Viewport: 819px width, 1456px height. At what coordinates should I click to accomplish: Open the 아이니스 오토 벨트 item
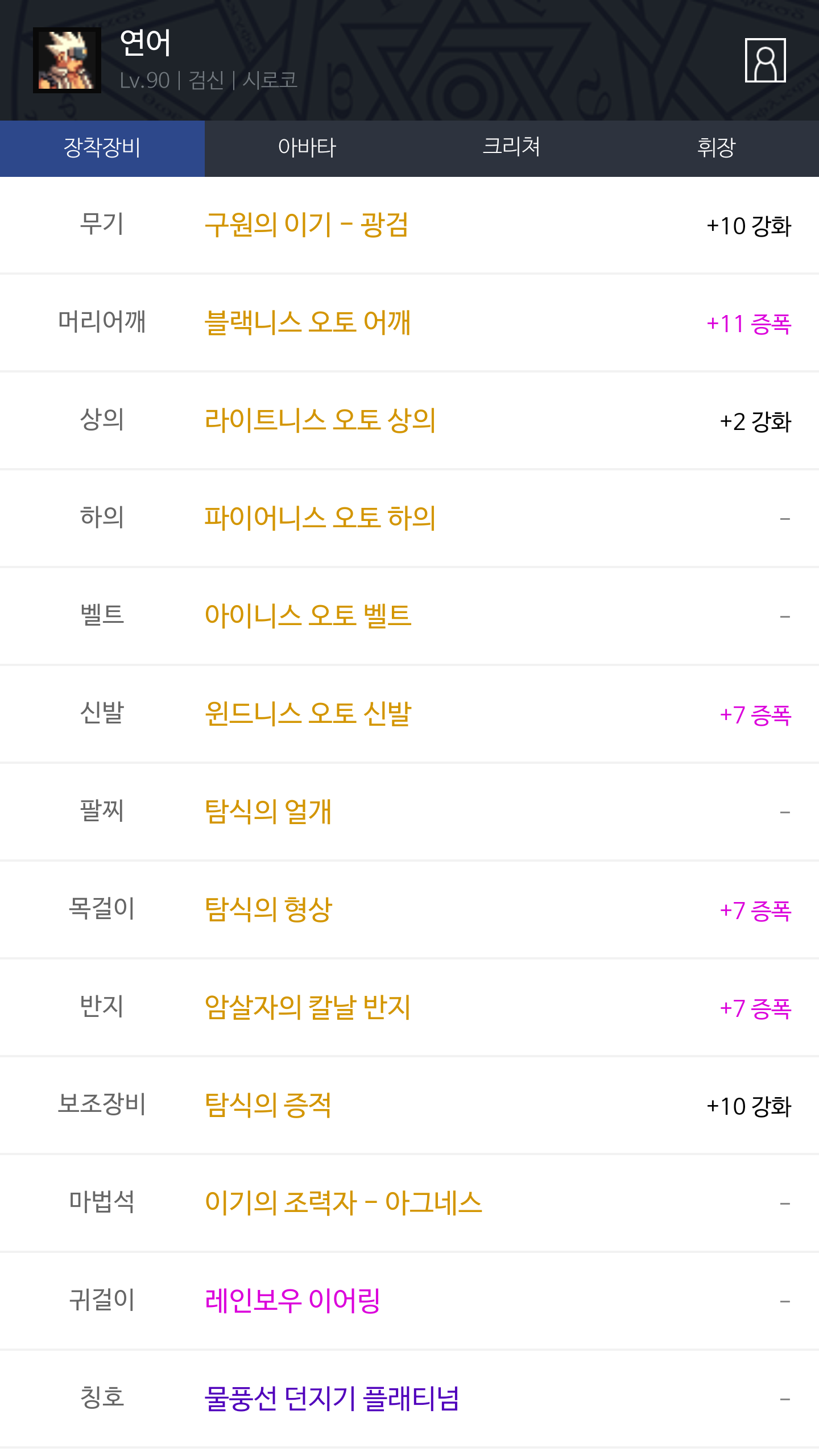pyautogui.click(x=308, y=617)
